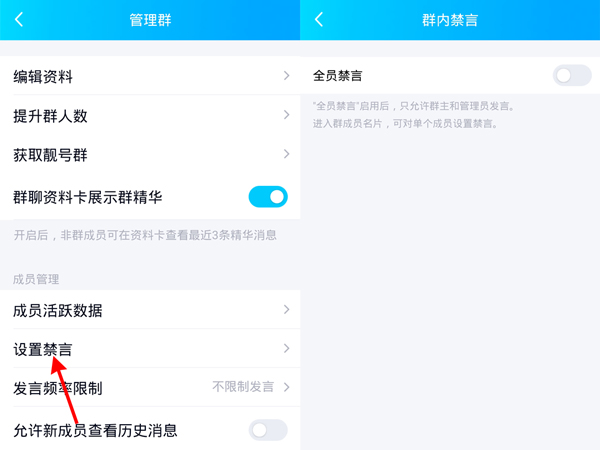The image size is (600, 450).
Task: Turn off 群聊资料卡展示群精华
Action: pyautogui.click(x=267, y=196)
